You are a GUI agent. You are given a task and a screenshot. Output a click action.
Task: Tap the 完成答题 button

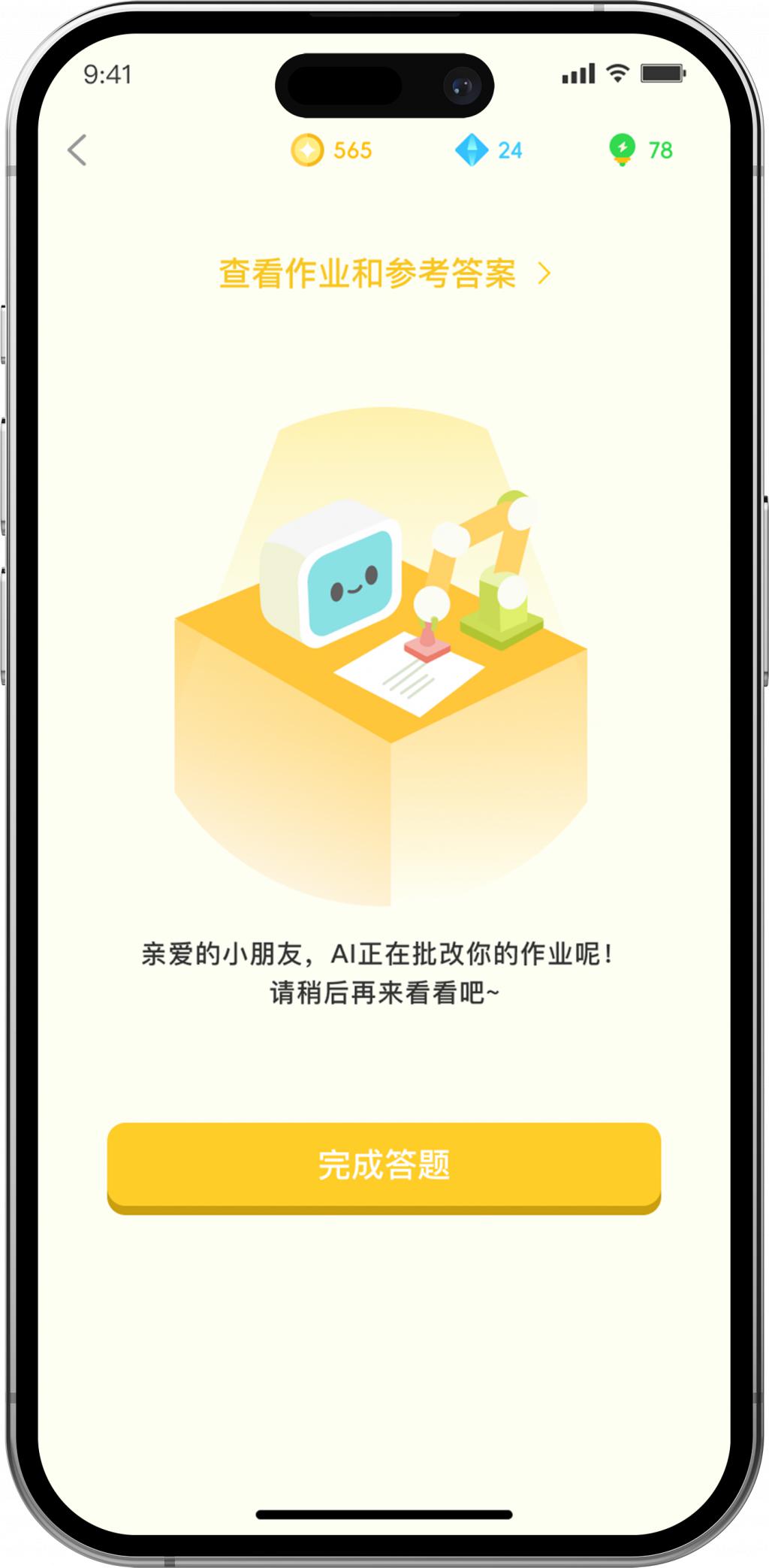pos(384,1165)
